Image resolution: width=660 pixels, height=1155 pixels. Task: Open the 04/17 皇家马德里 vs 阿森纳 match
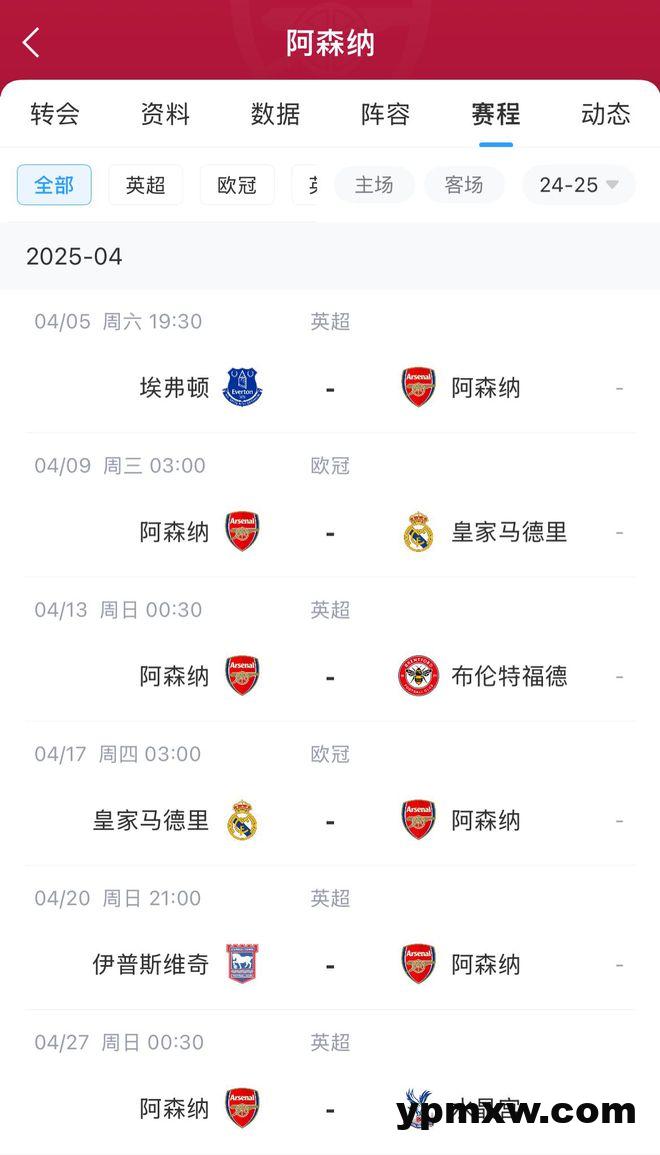330,795
